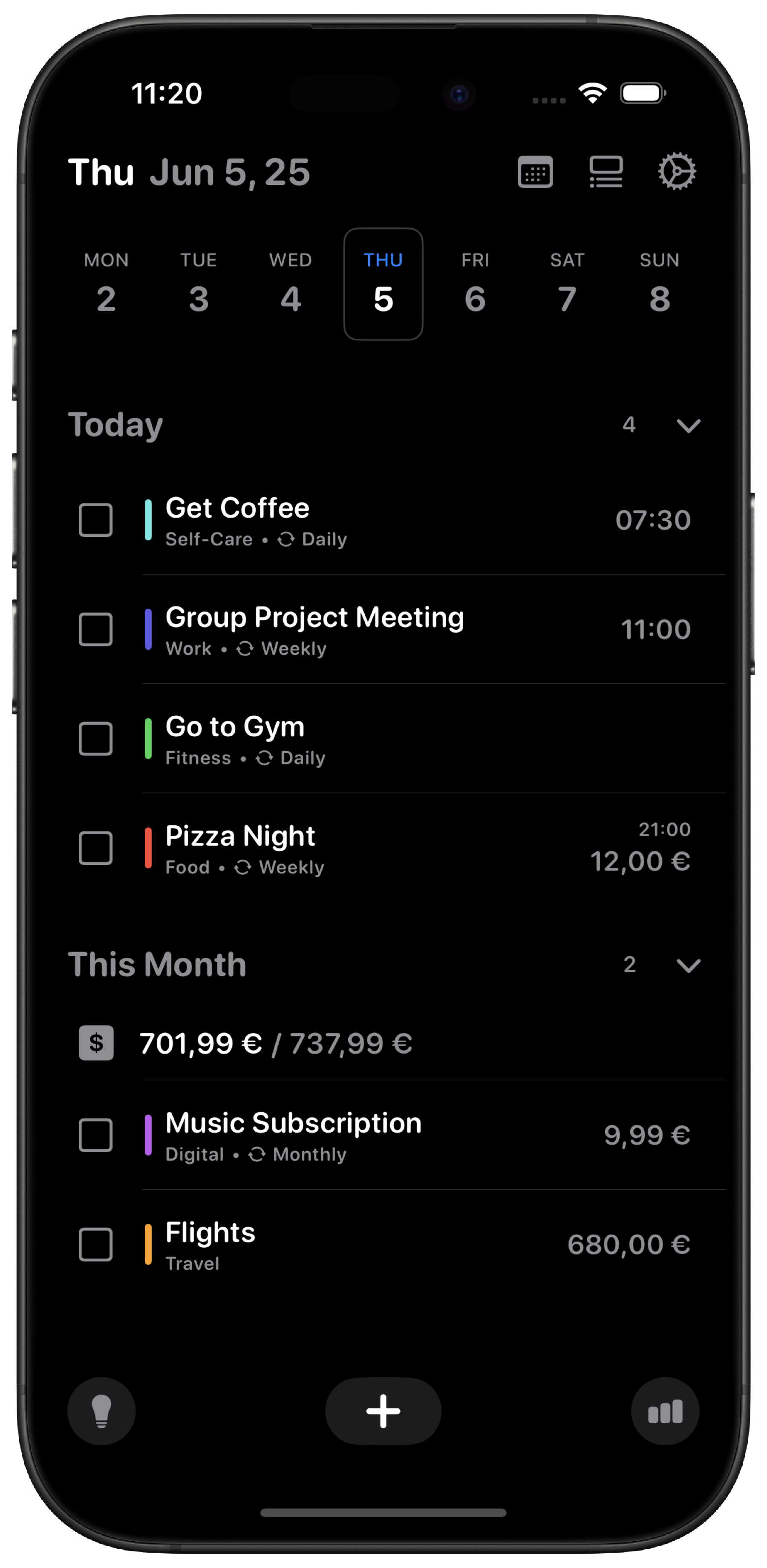Check the Music Subscription box

[95, 1135]
